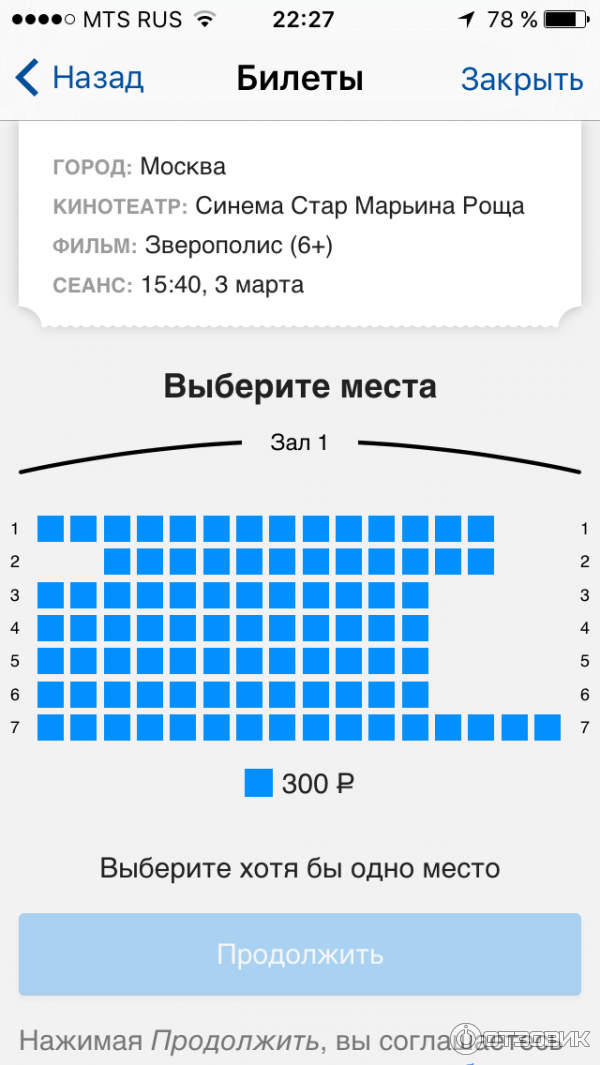Screen dimensions: 600x1065
Task: Tap Закрыть to close ticket purchase
Action: (521, 79)
